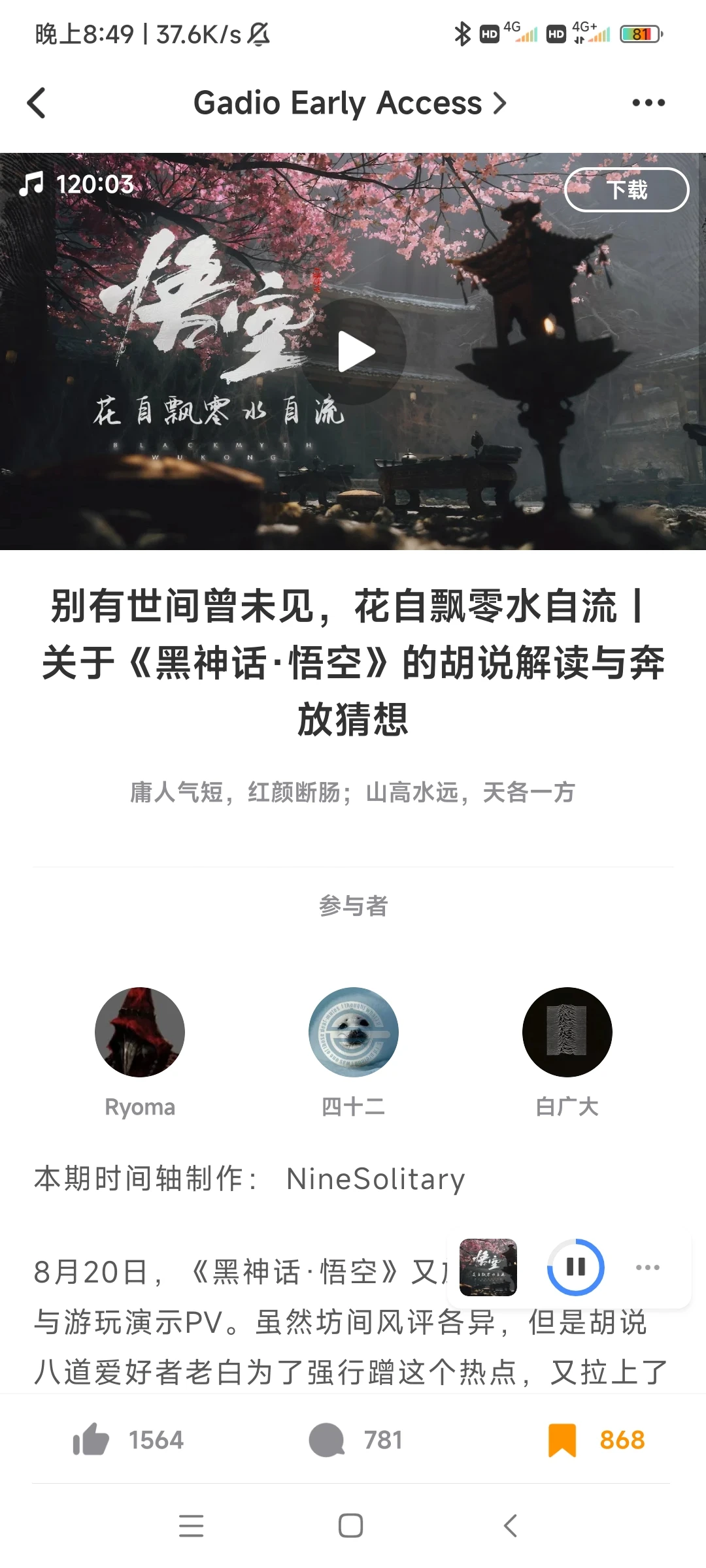Open Ryoma's profile

(140, 1032)
